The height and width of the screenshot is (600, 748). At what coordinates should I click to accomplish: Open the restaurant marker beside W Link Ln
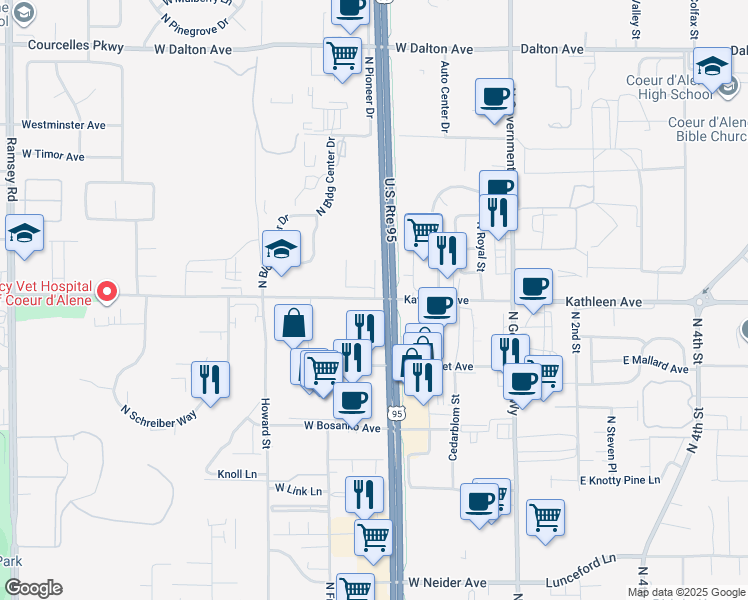(x=364, y=497)
